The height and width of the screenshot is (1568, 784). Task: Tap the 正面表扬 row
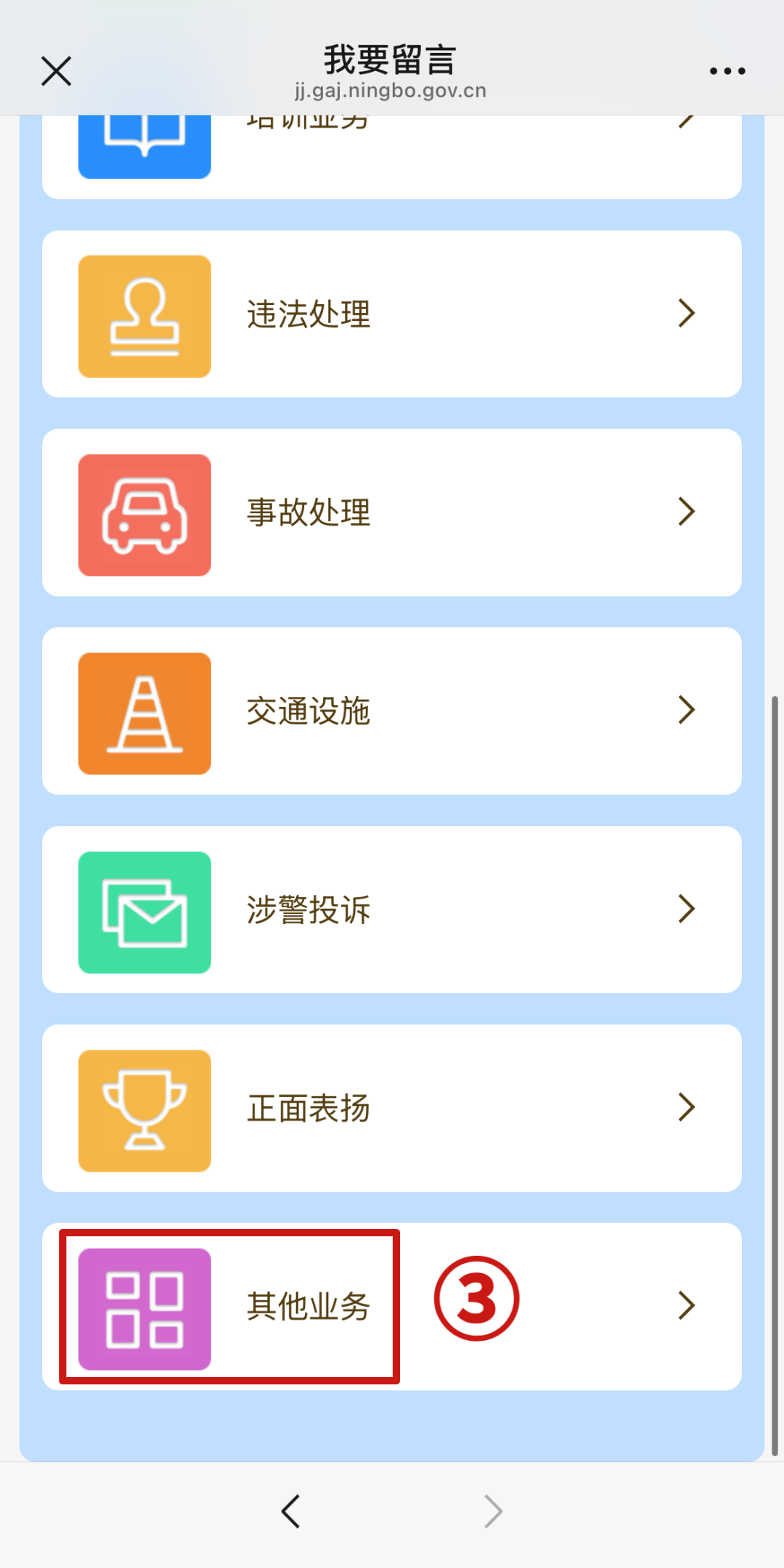(x=392, y=1108)
